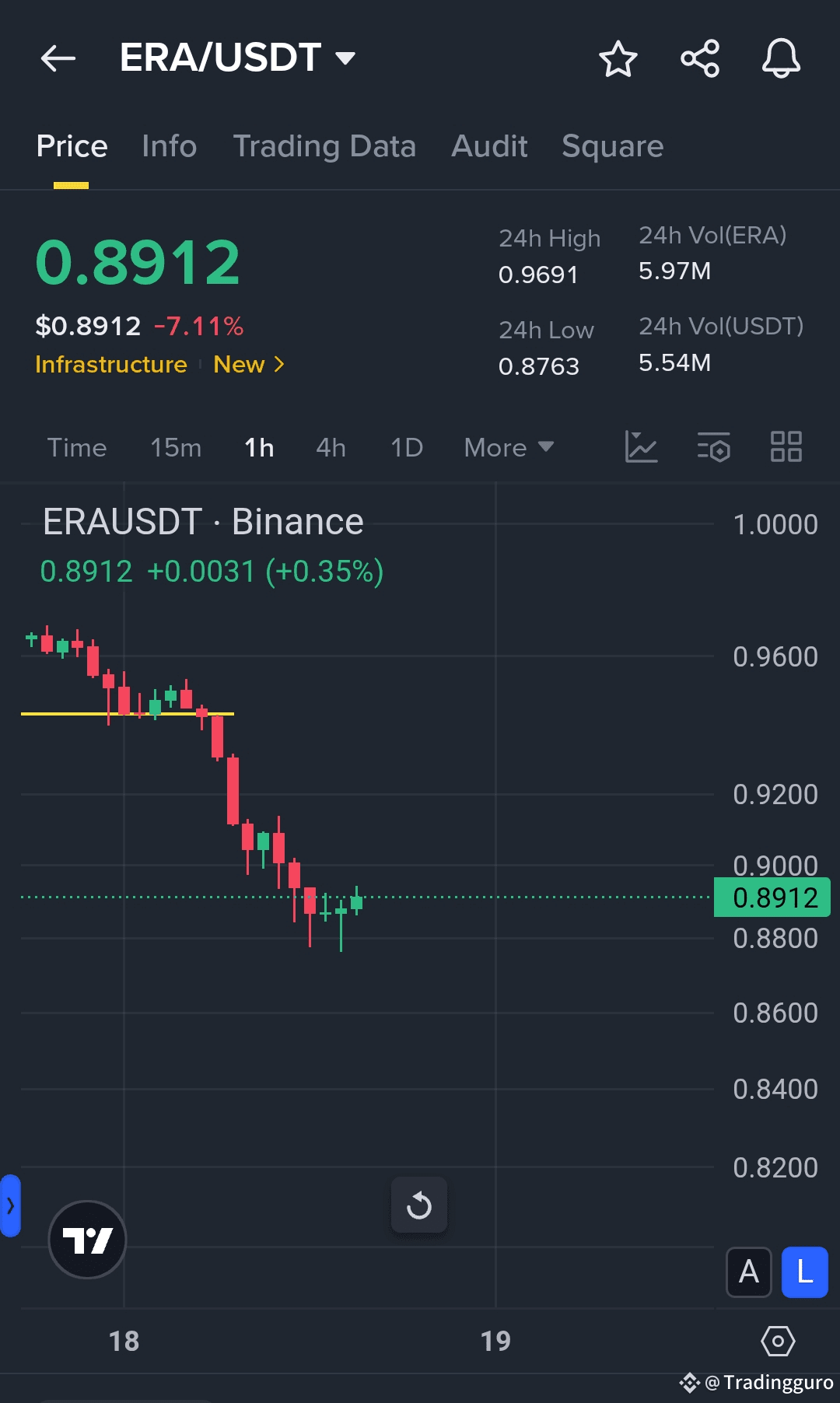
Task: Open the ERA/USDT pair selector dropdown
Action: (237, 58)
